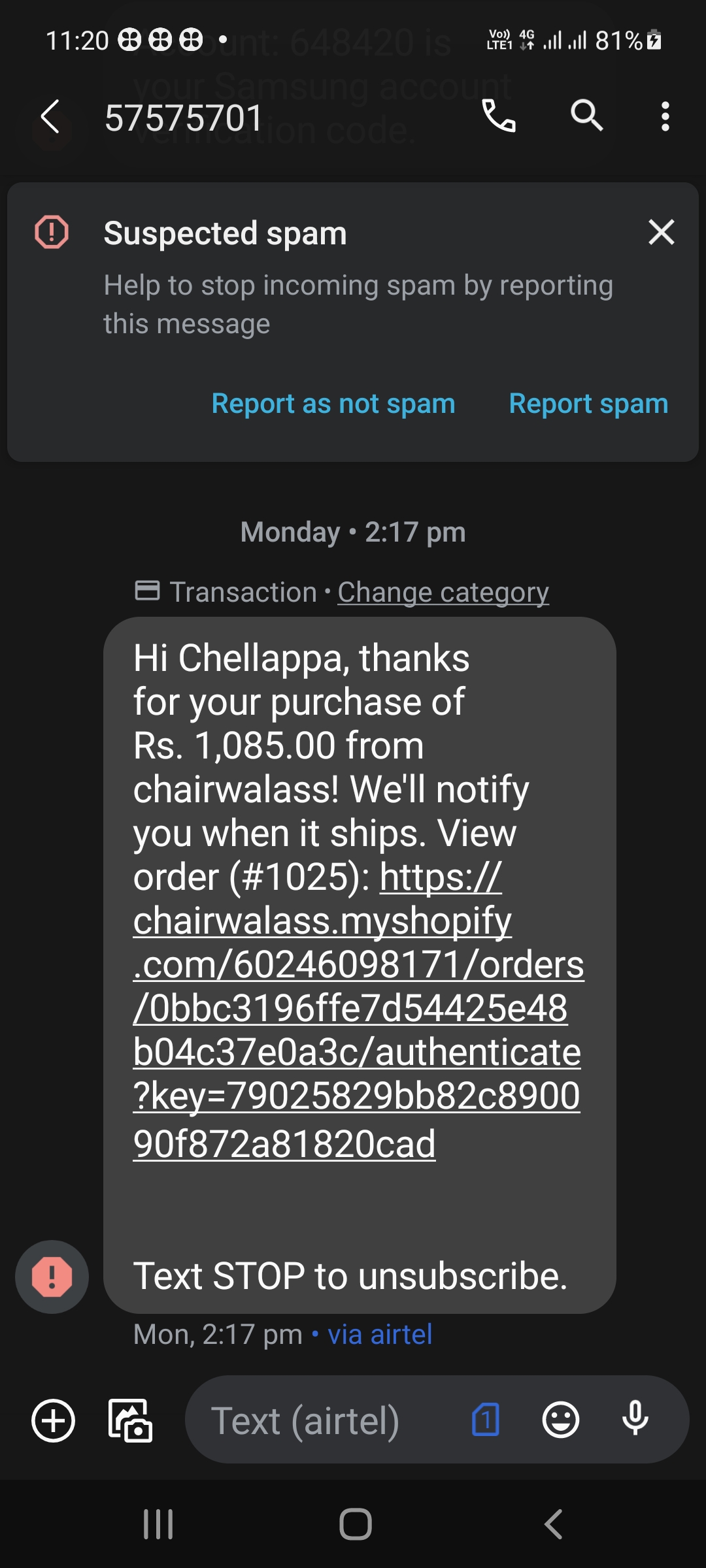Dismiss the Suspected spam banner
This screenshot has width=706, height=1568.
(x=661, y=232)
